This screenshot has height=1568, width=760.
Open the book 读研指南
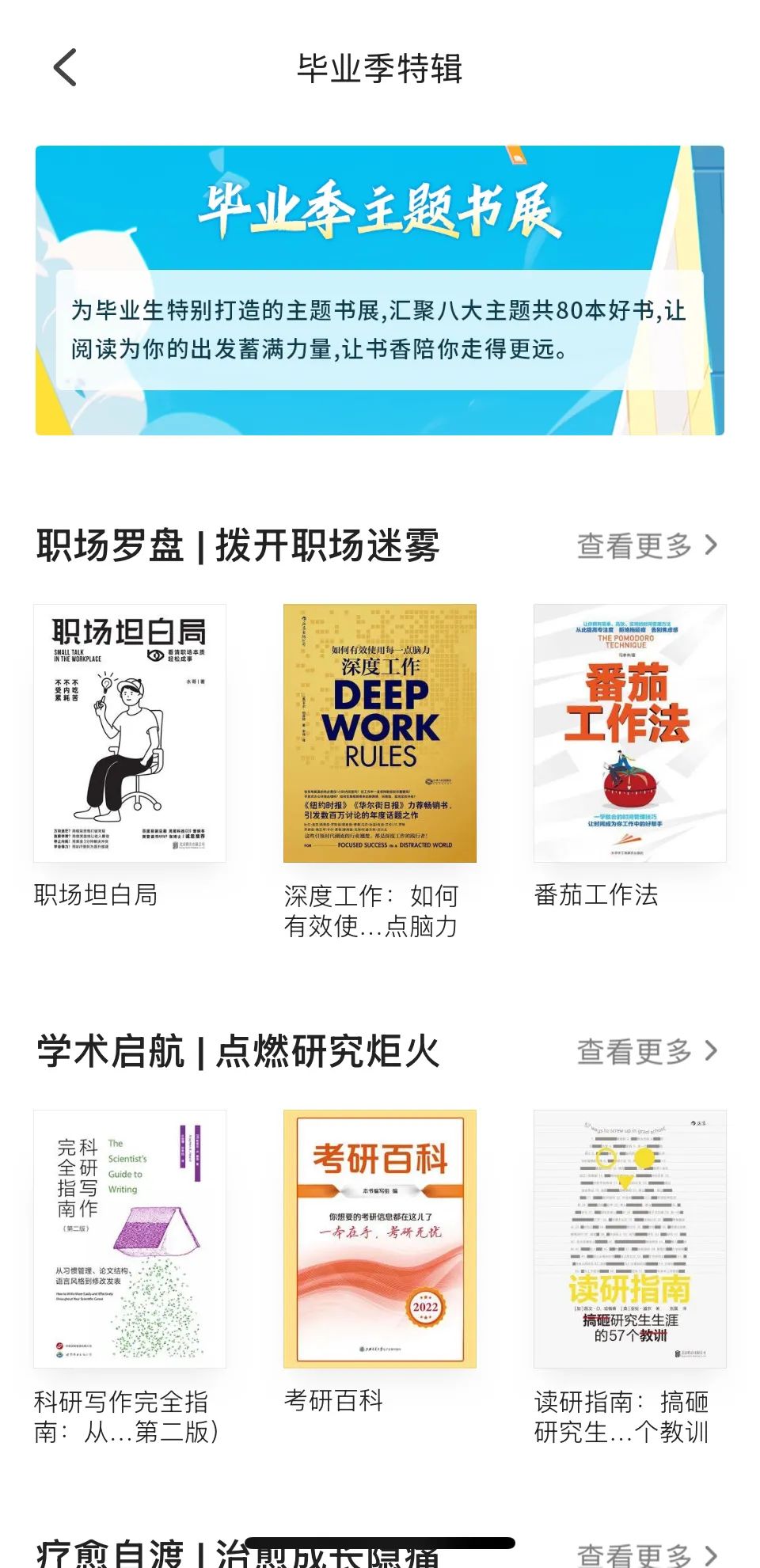(630, 1239)
